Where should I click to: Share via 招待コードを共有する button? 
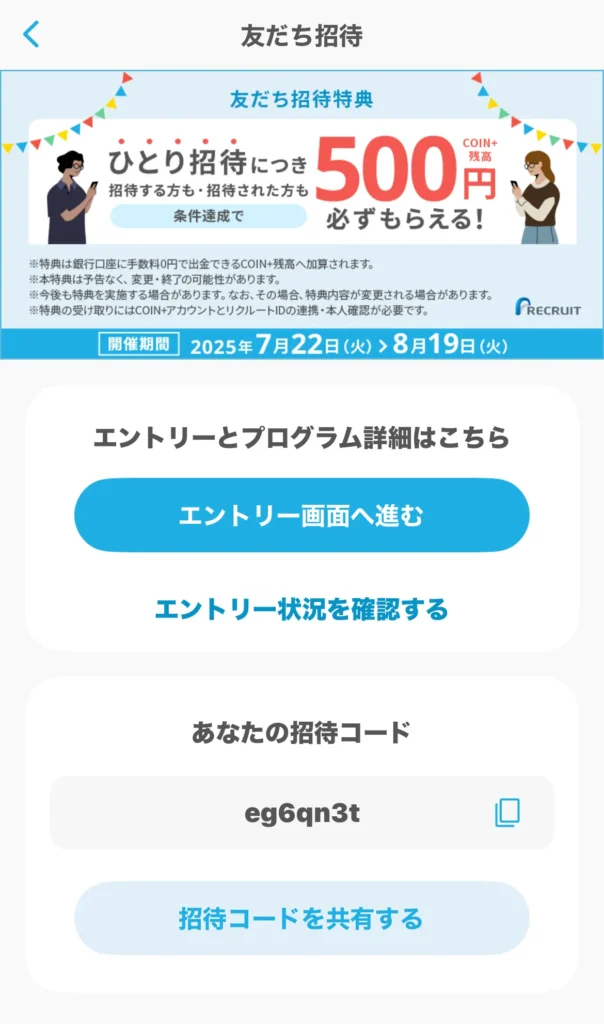[301, 918]
